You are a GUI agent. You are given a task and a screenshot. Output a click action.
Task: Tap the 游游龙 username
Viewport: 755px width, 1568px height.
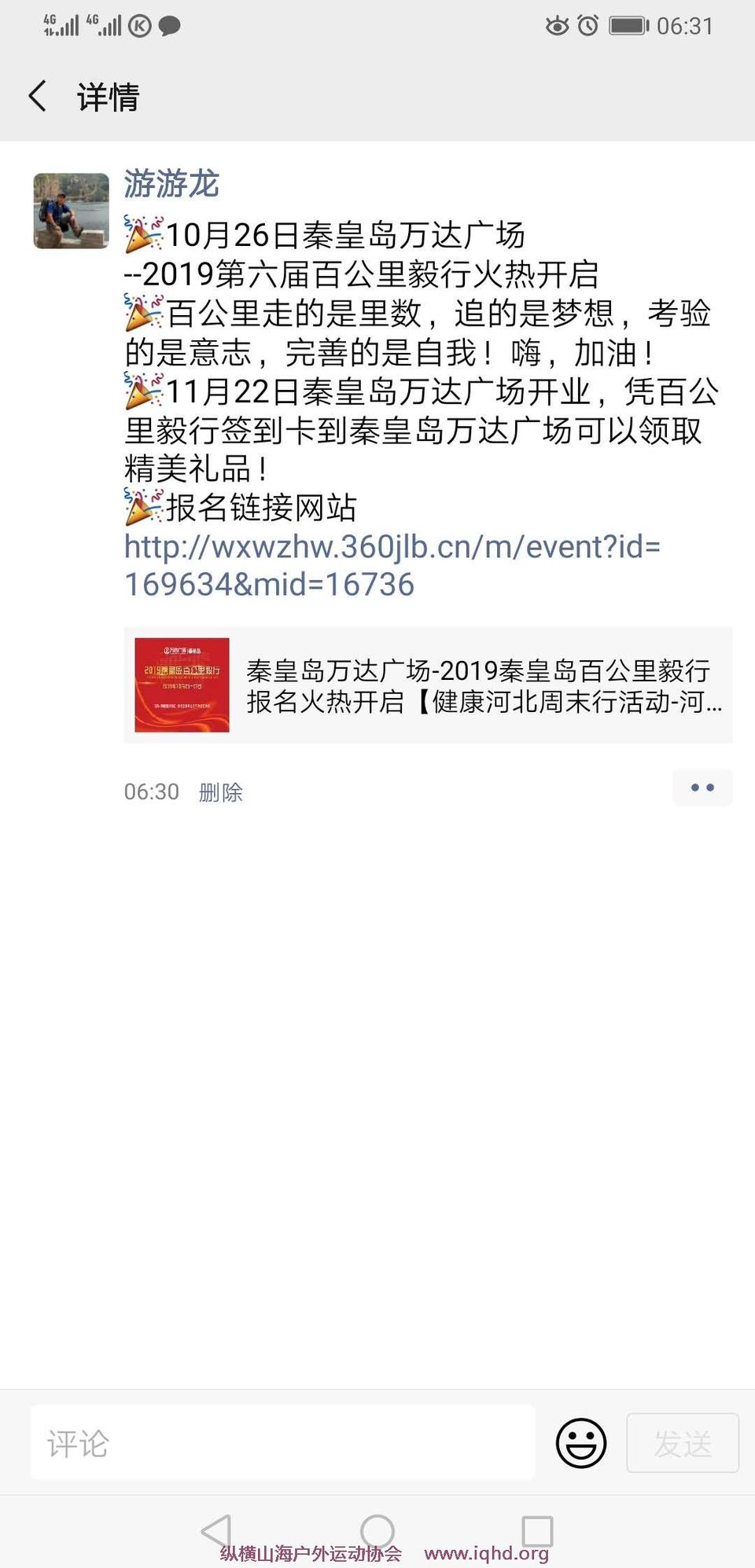(x=171, y=184)
